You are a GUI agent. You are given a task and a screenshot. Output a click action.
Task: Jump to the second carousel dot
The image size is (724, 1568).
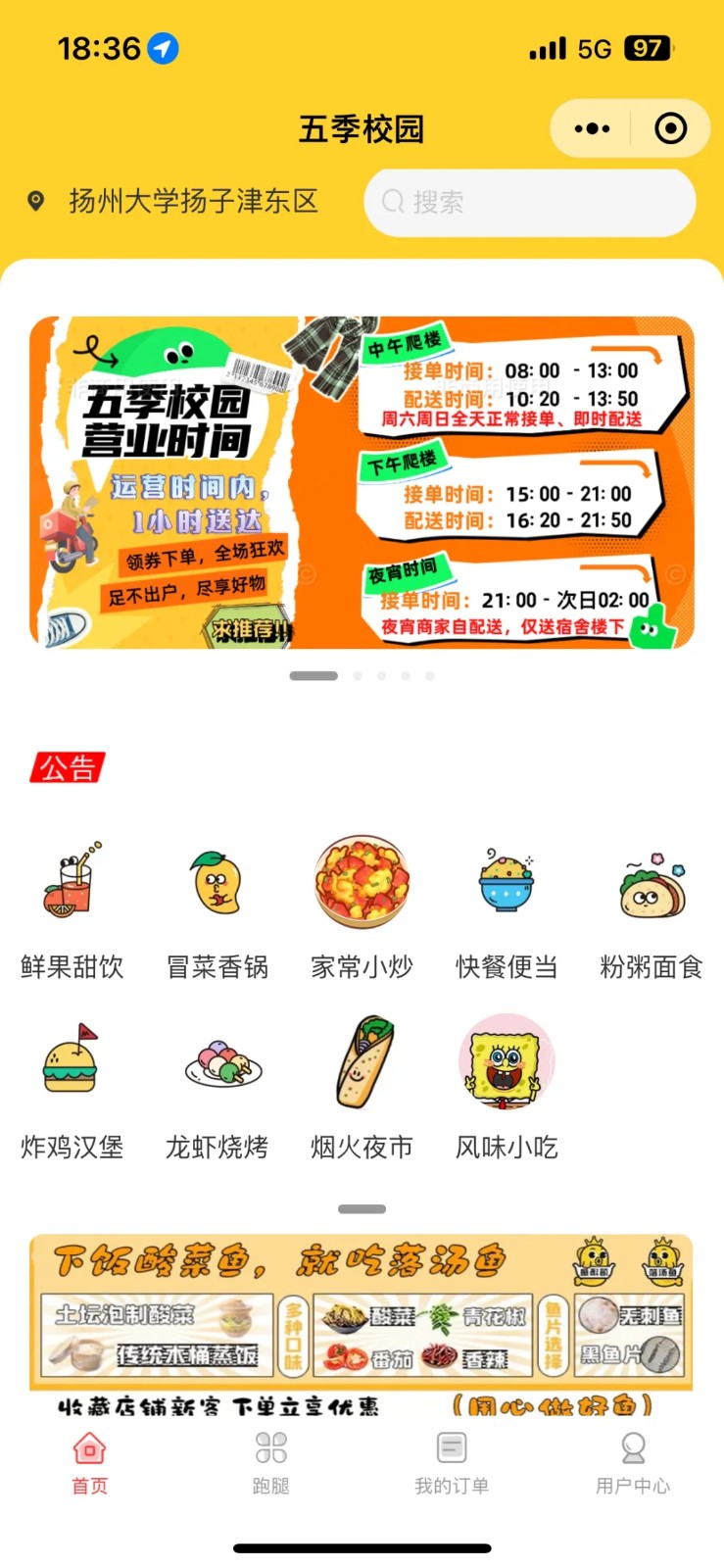coord(358,675)
